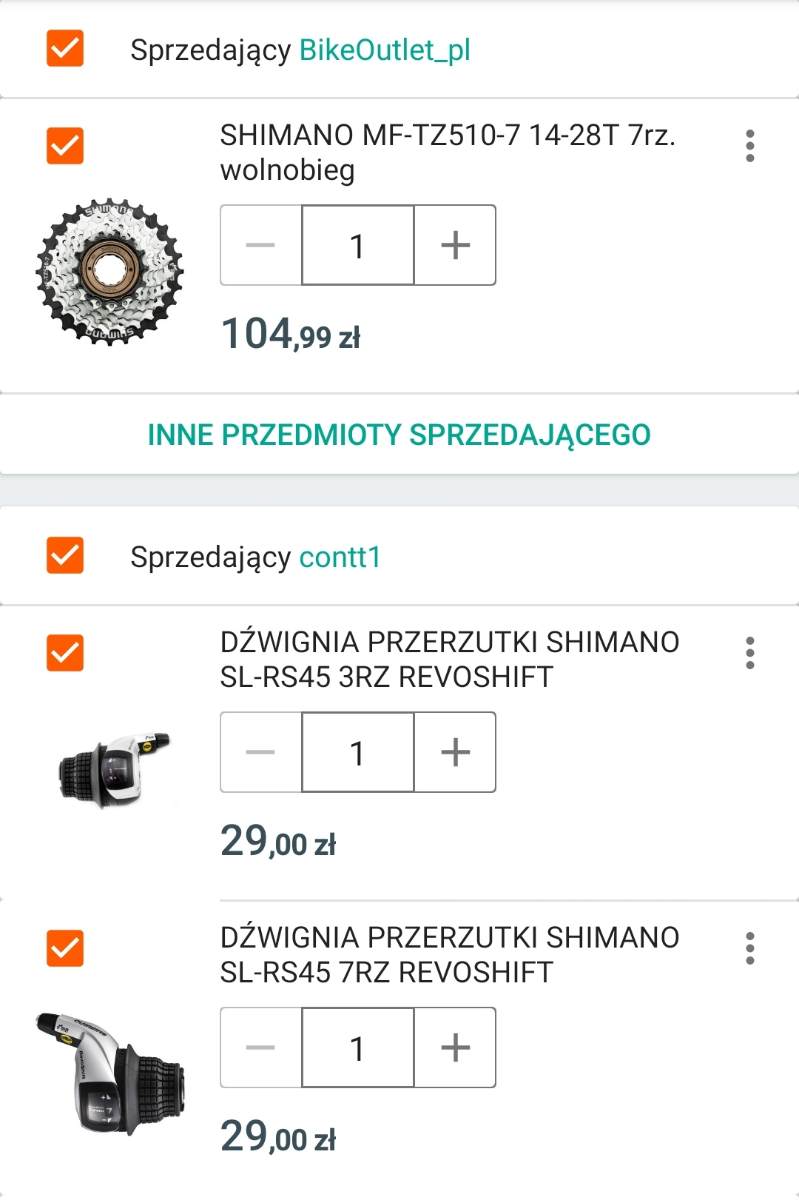The height and width of the screenshot is (1200, 799).
Task: Deselect SL-RS45 7RZ REVOSHIFT item
Action: 65,948
